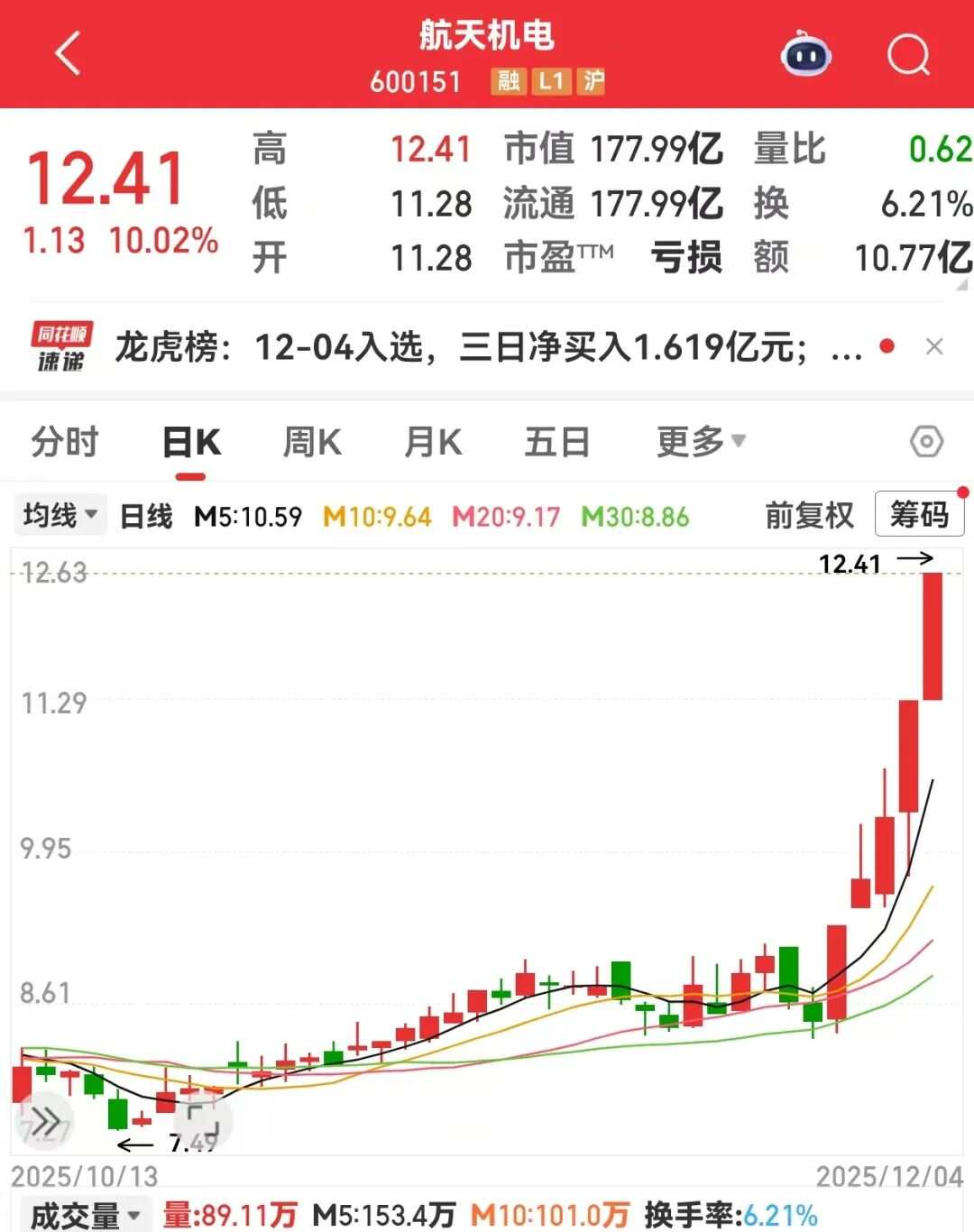
Task: Expand the 均线 indicator dropdown
Action: point(60,516)
